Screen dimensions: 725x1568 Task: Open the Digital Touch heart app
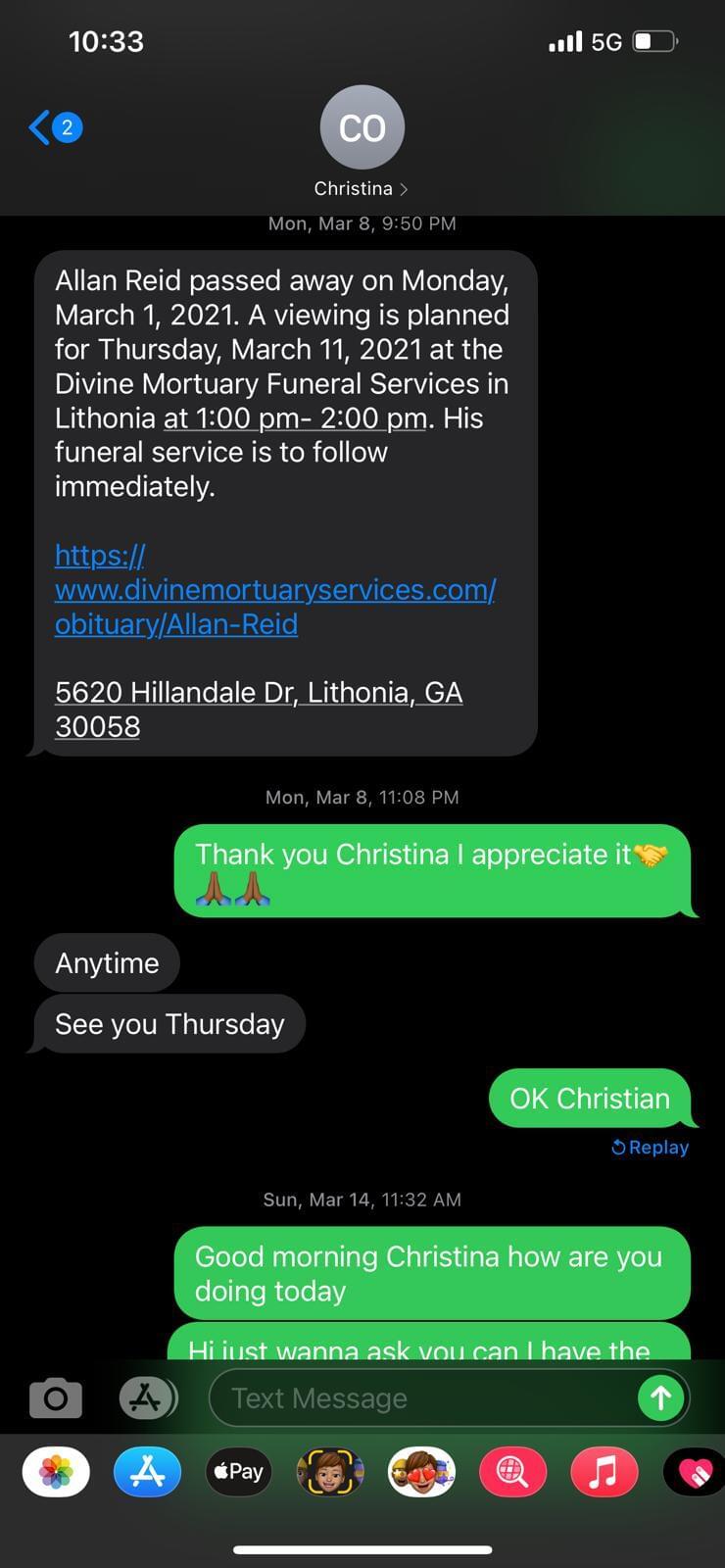pos(694,1472)
